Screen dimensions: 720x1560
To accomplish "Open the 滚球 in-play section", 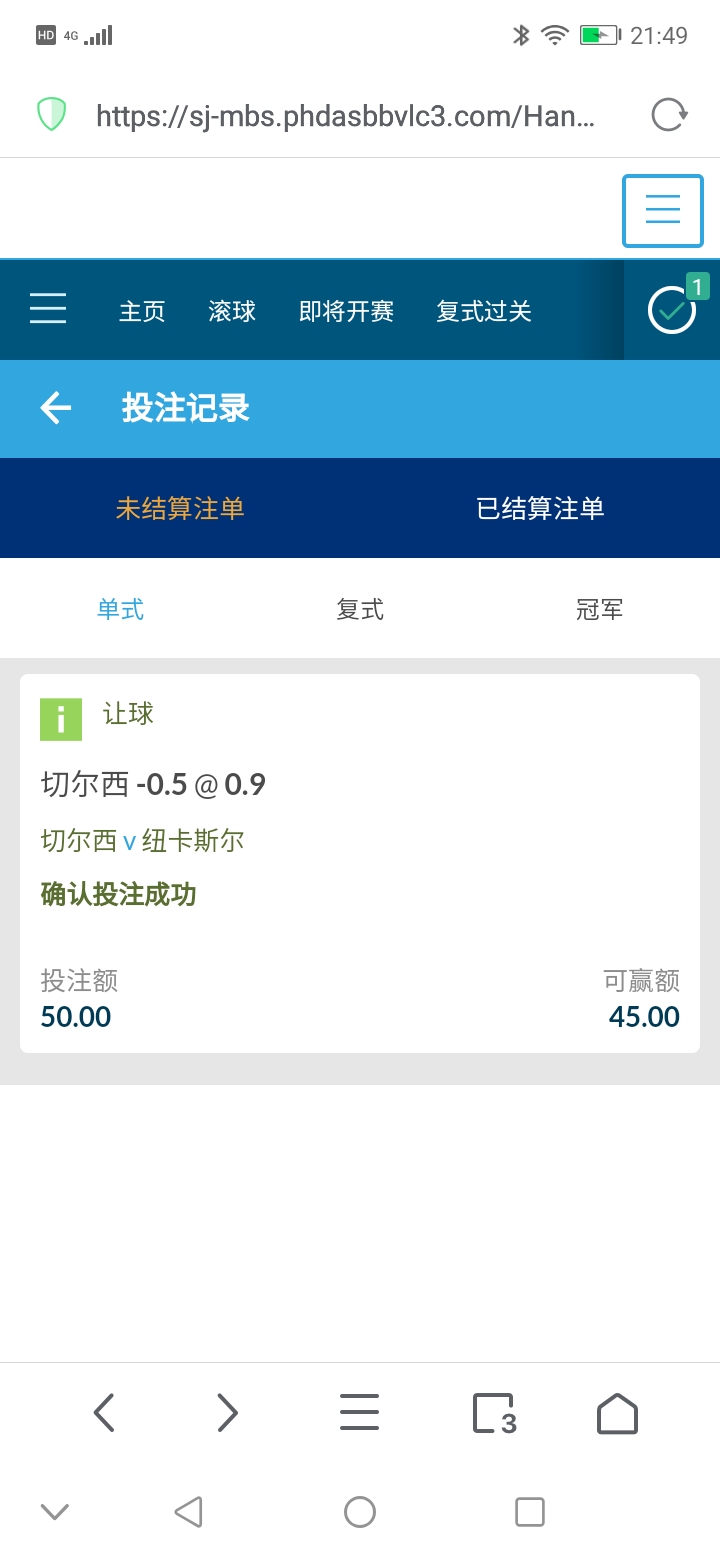I will click(232, 311).
